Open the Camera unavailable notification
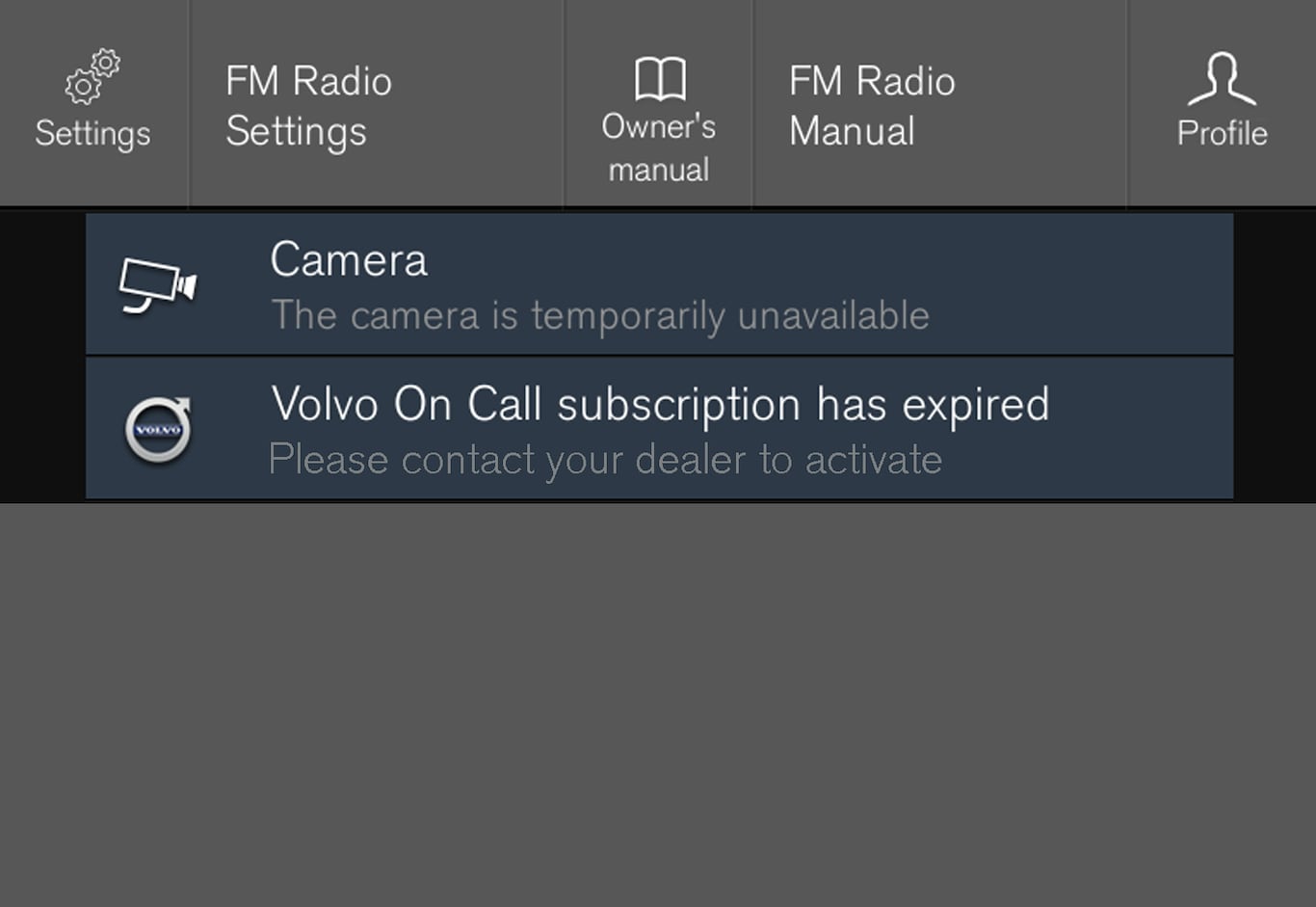The height and width of the screenshot is (907, 1316). pos(659,284)
